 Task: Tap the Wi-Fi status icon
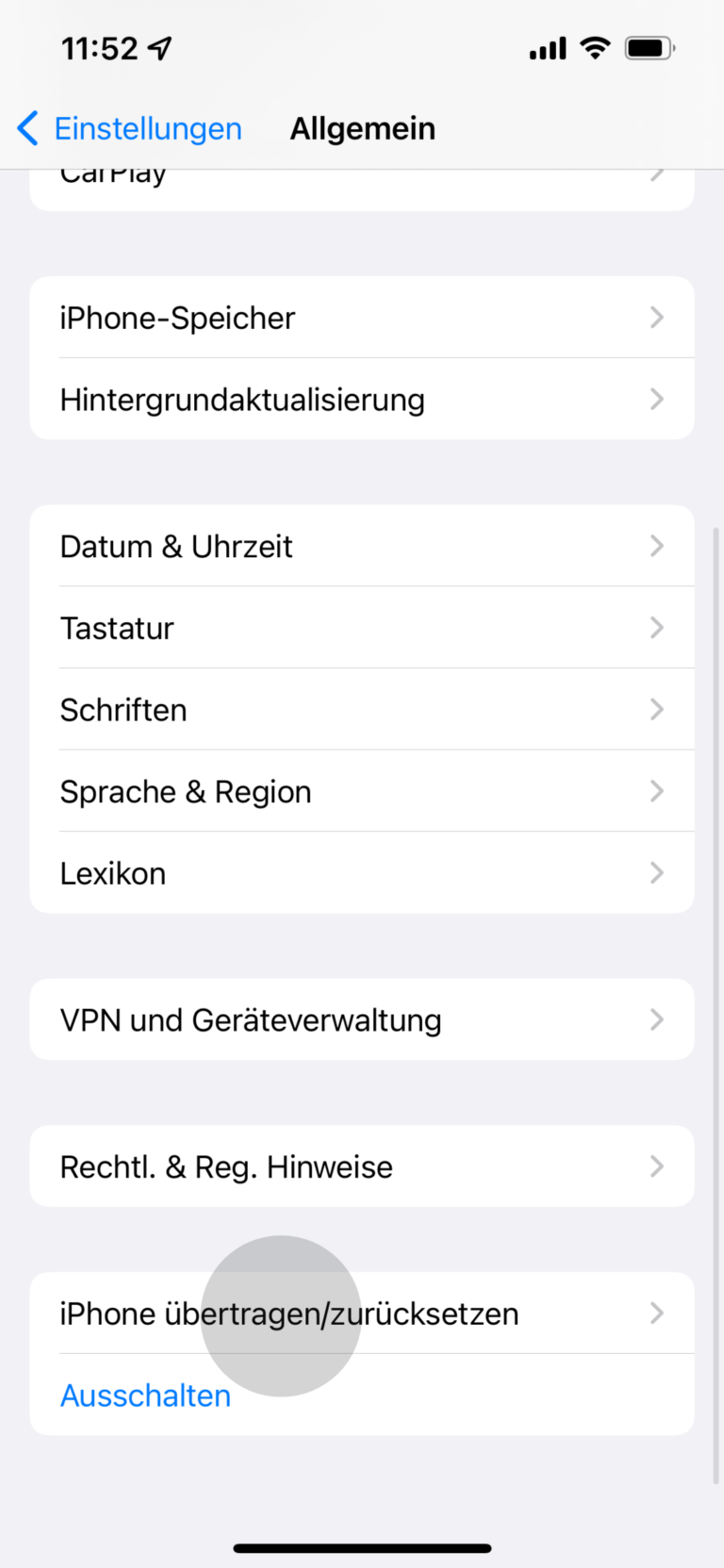pos(596,47)
